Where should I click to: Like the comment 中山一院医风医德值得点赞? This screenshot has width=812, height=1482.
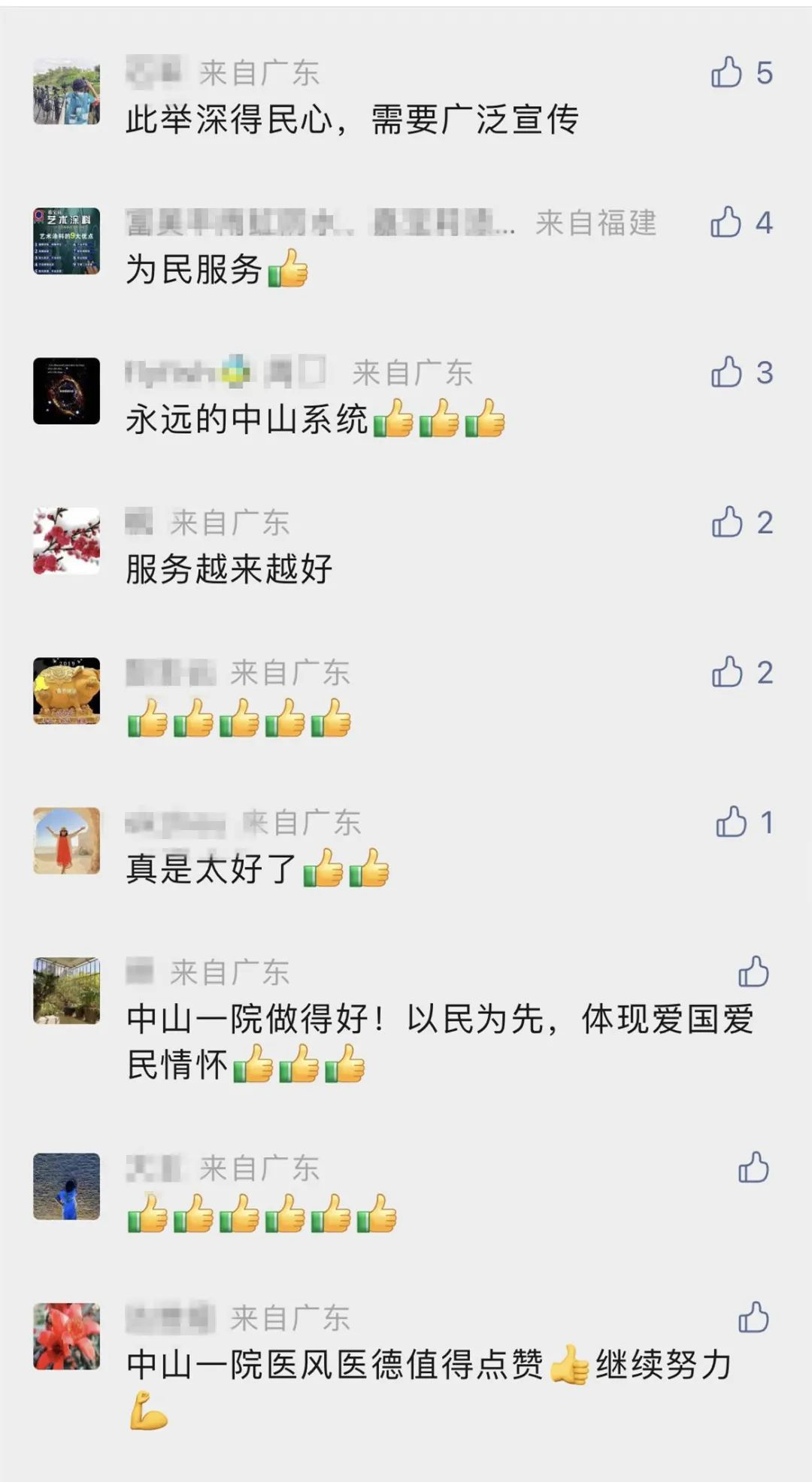click(x=753, y=1317)
